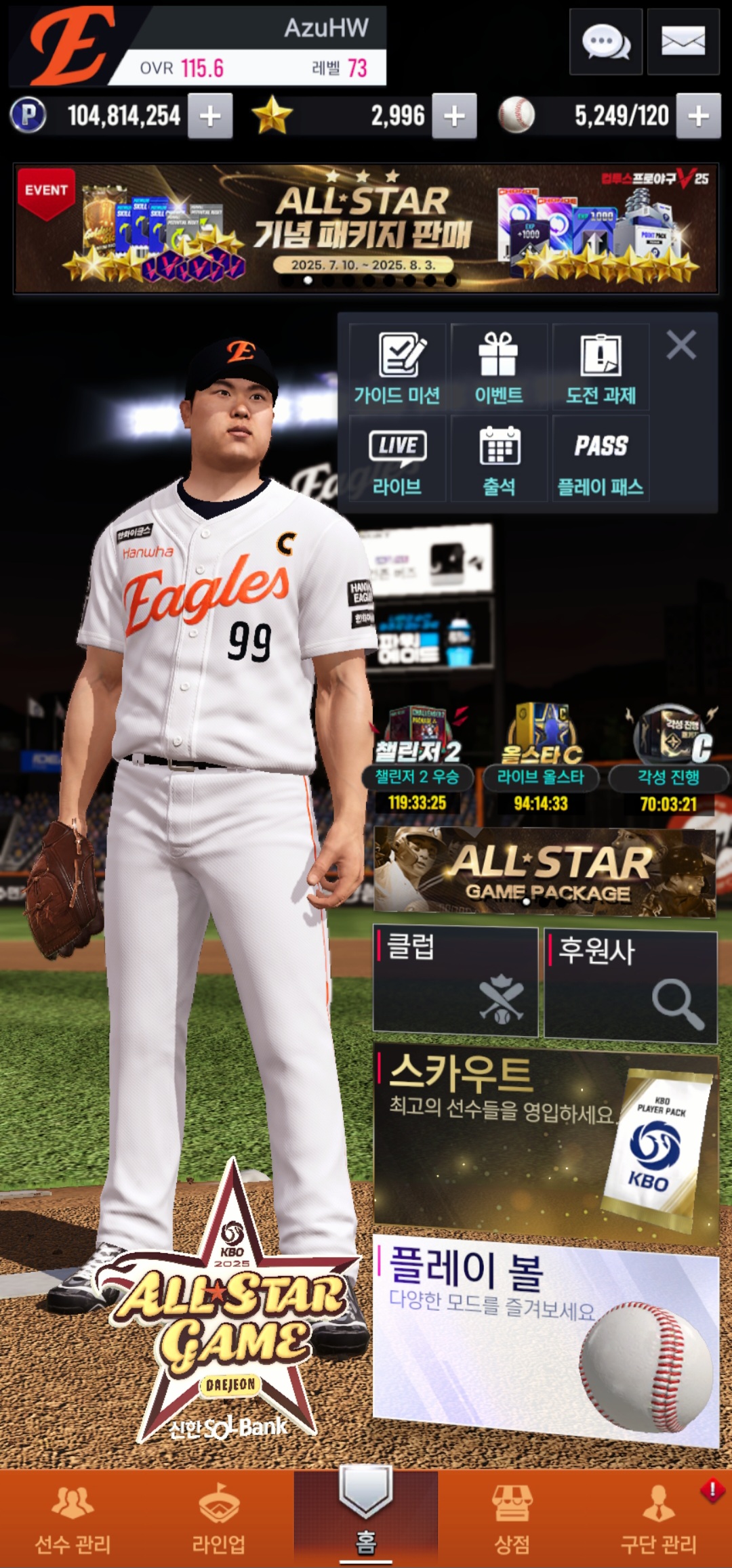
Task: Open 도전 과제 challenges
Action: (x=601, y=368)
